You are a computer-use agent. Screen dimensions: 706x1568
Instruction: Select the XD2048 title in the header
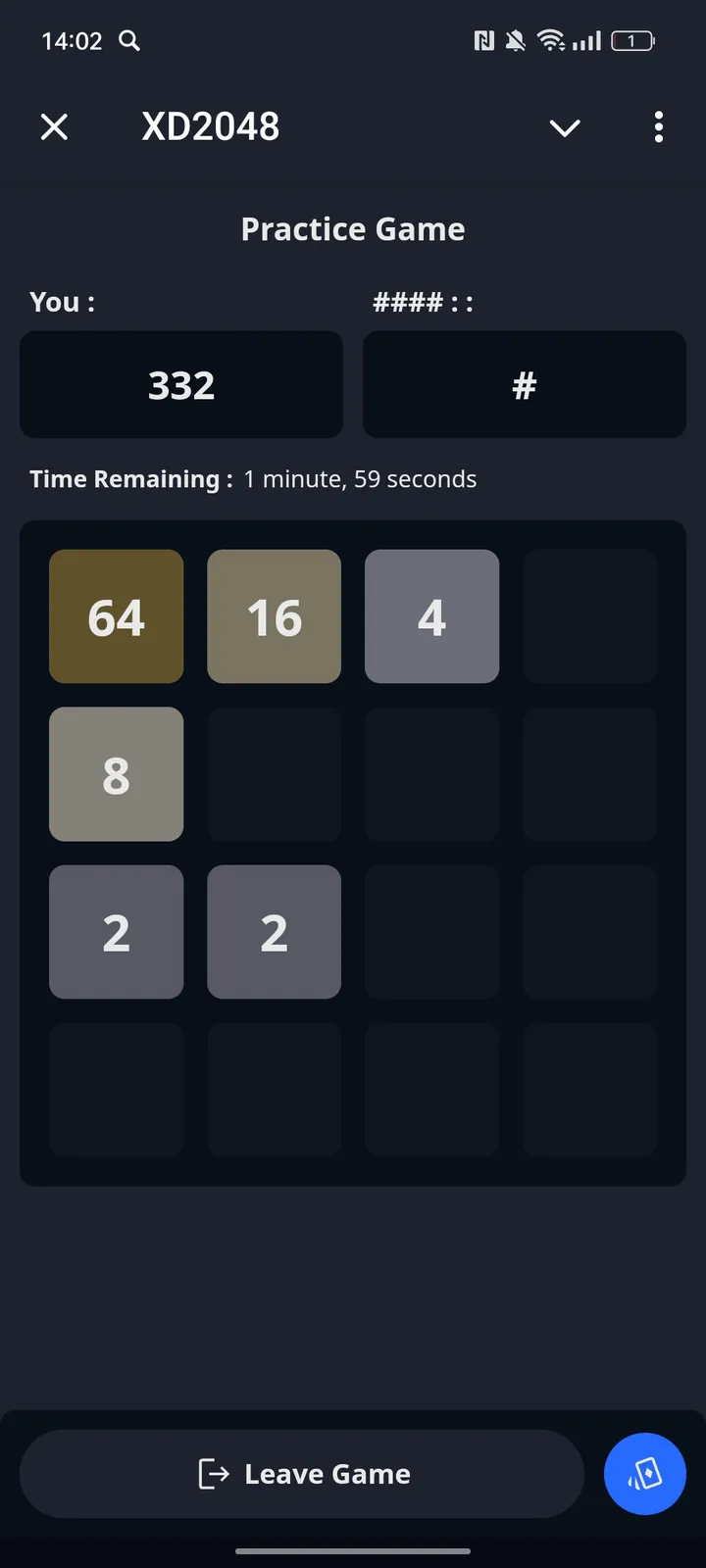210,126
